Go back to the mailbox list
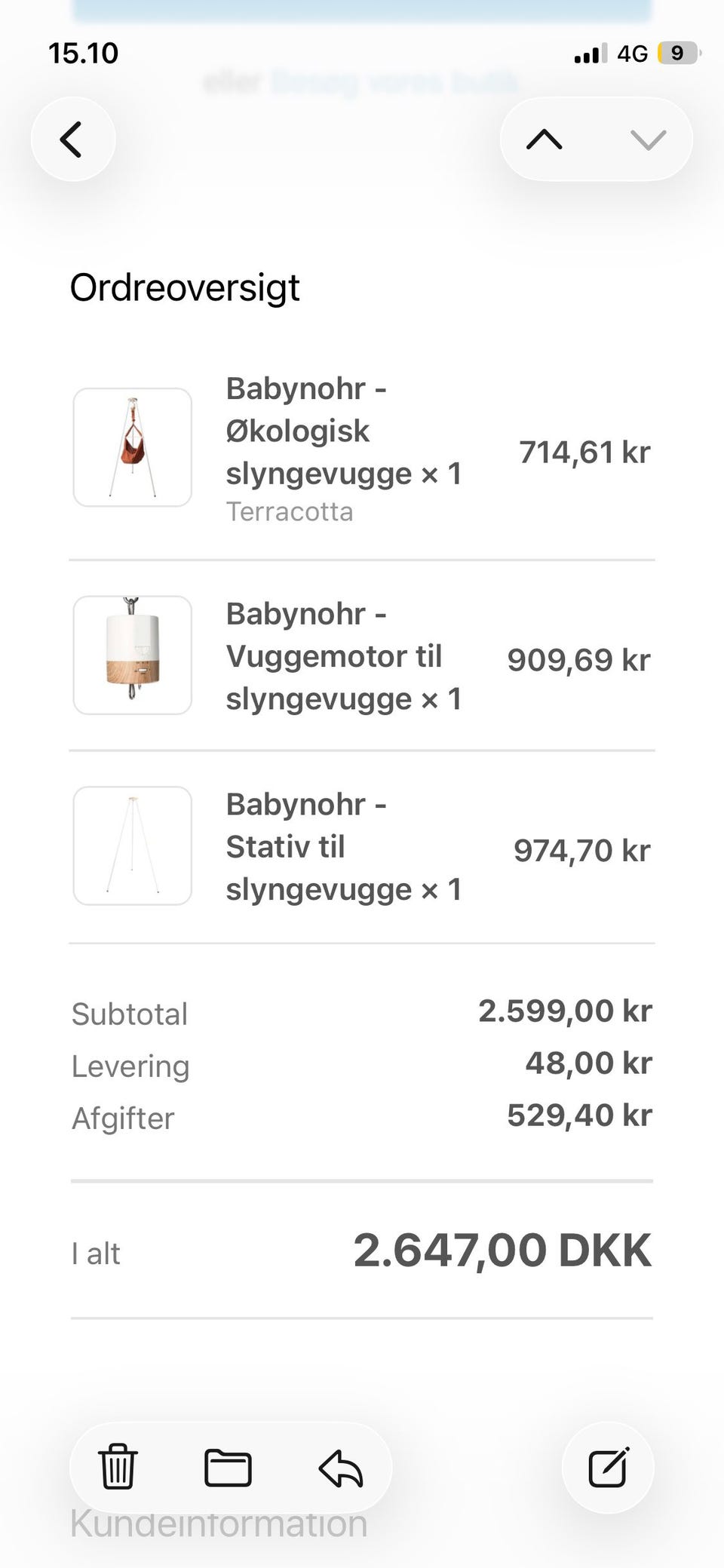 click(72, 140)
